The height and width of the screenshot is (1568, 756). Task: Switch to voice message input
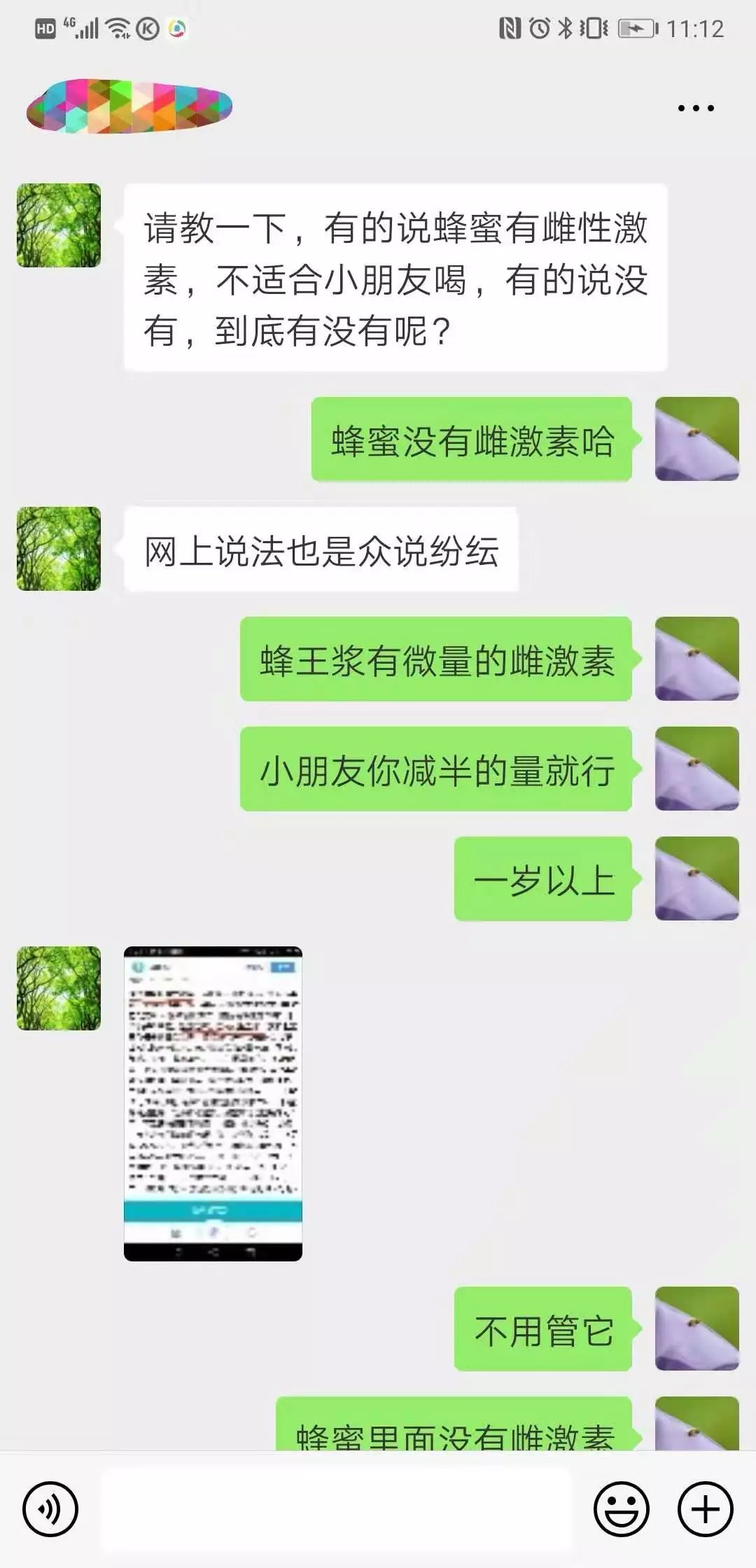[x=50, y=1509]
